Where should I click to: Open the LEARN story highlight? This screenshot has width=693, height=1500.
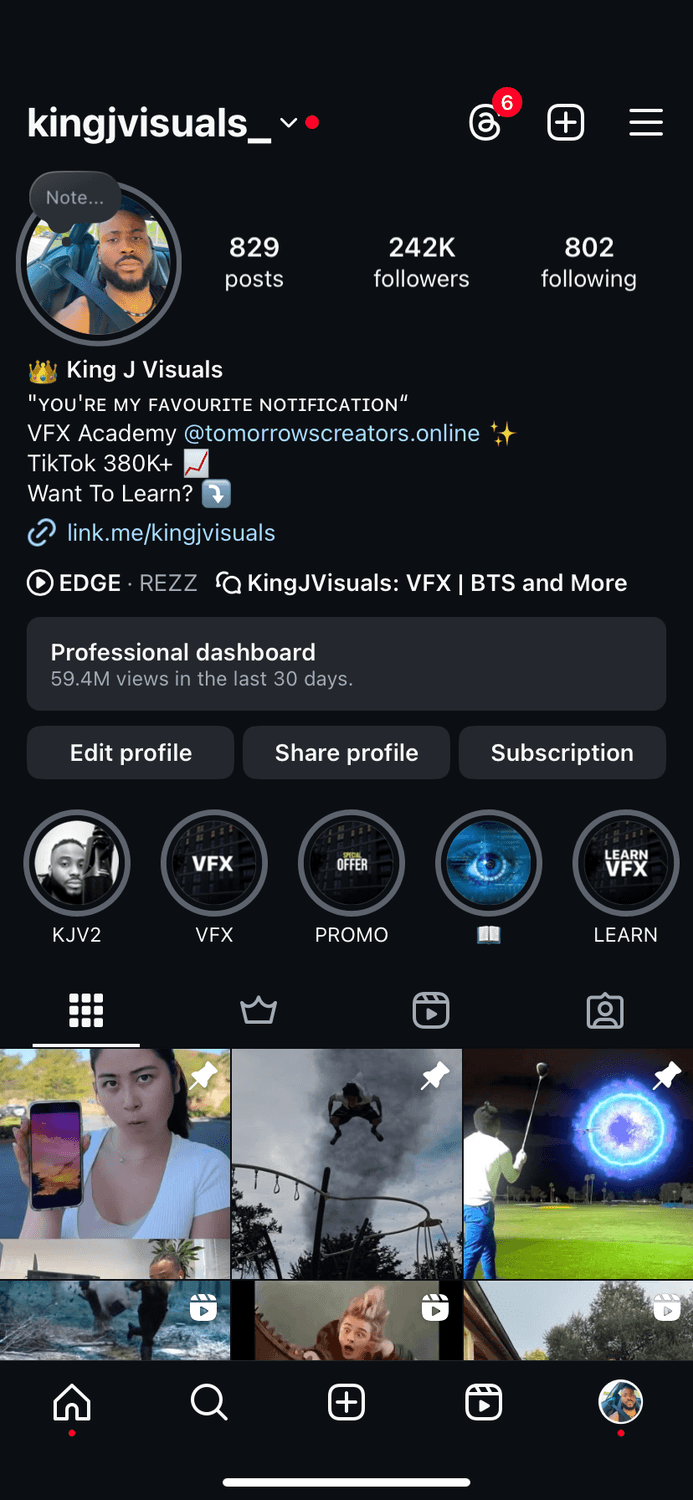(x=625, y=863)
